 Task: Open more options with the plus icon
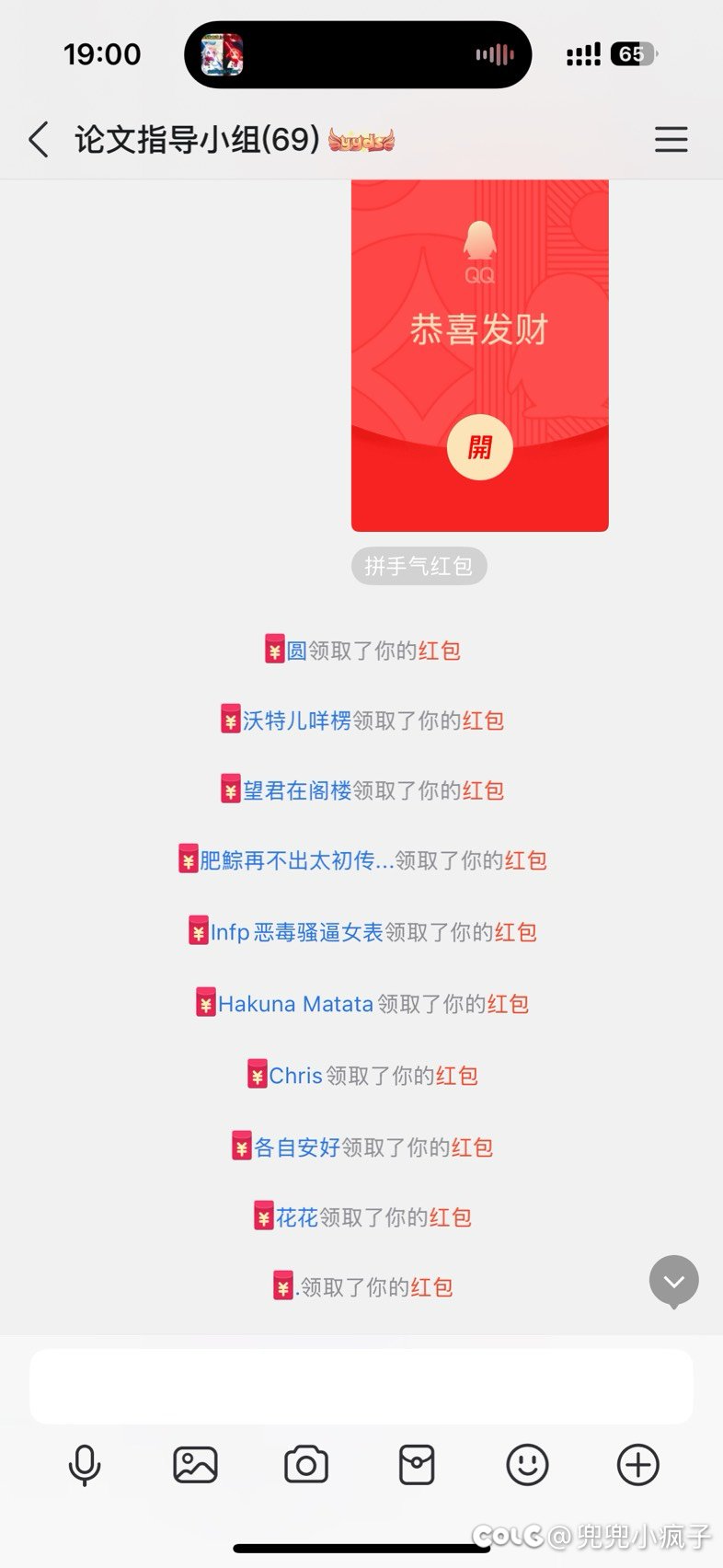click(637, 1465)
